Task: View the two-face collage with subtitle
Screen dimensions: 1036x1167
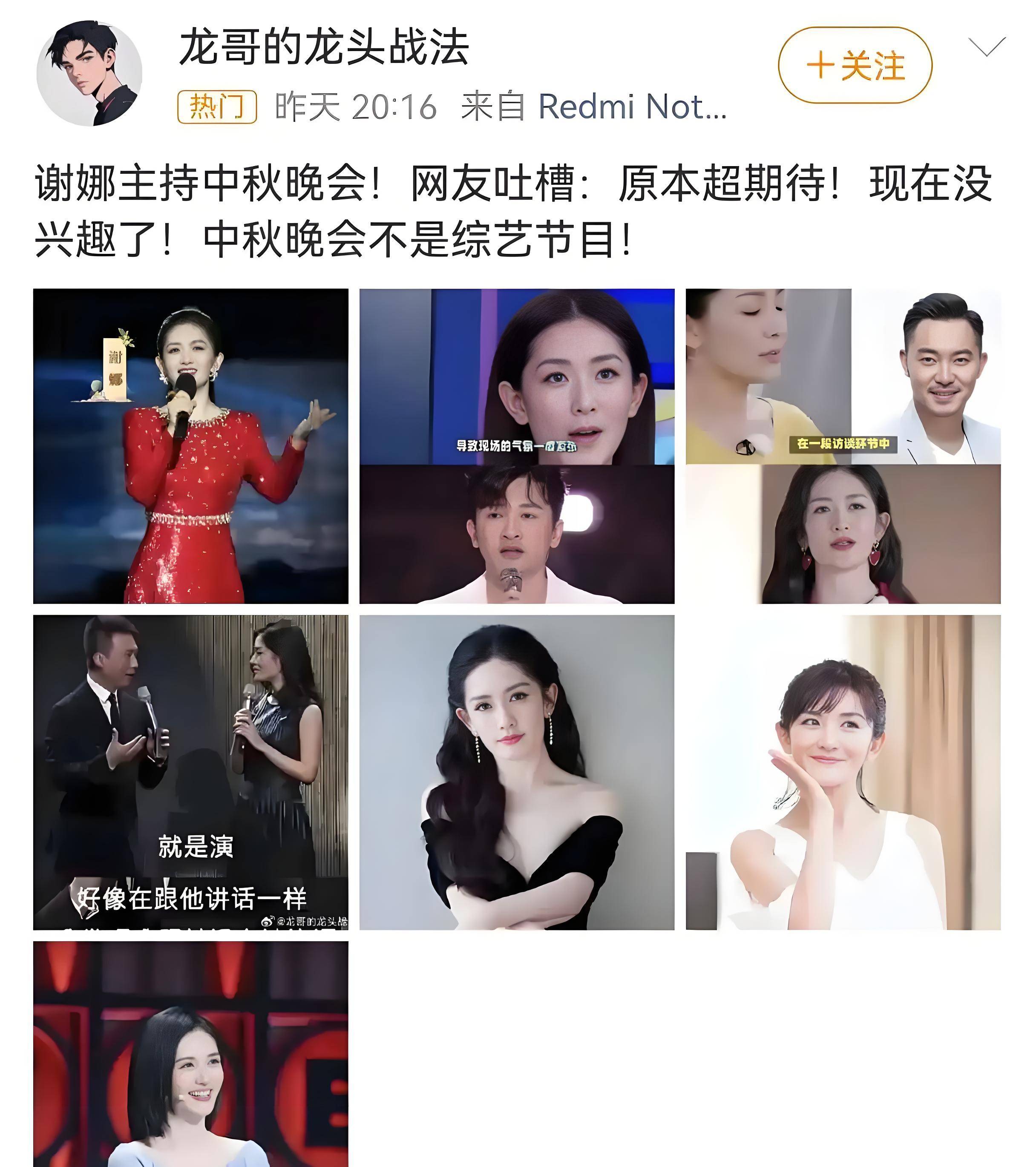Action: (517, 446)
